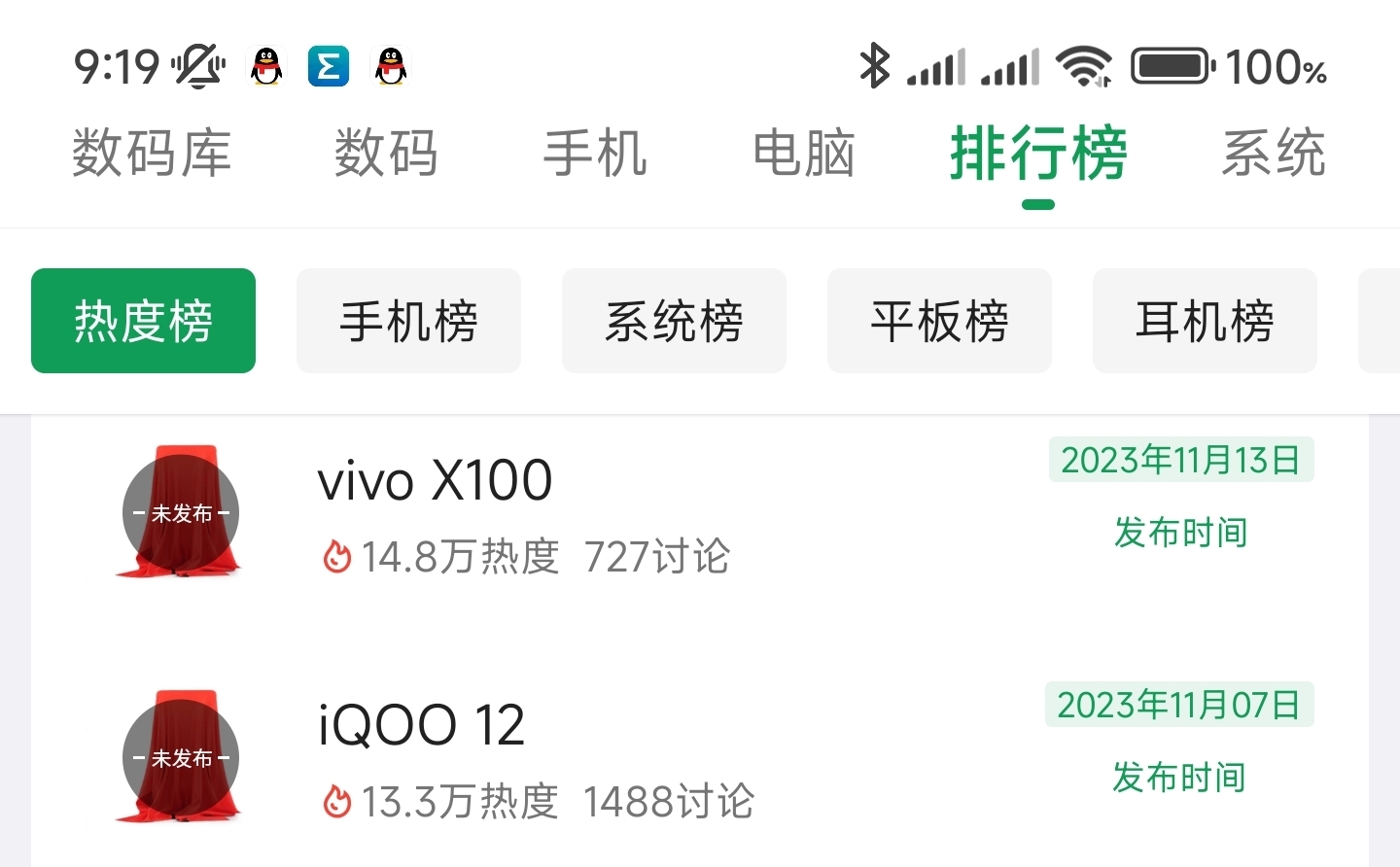Go to the 电脑 tab
Viewport: 1400px width, 867px height.
pos(804,154)
